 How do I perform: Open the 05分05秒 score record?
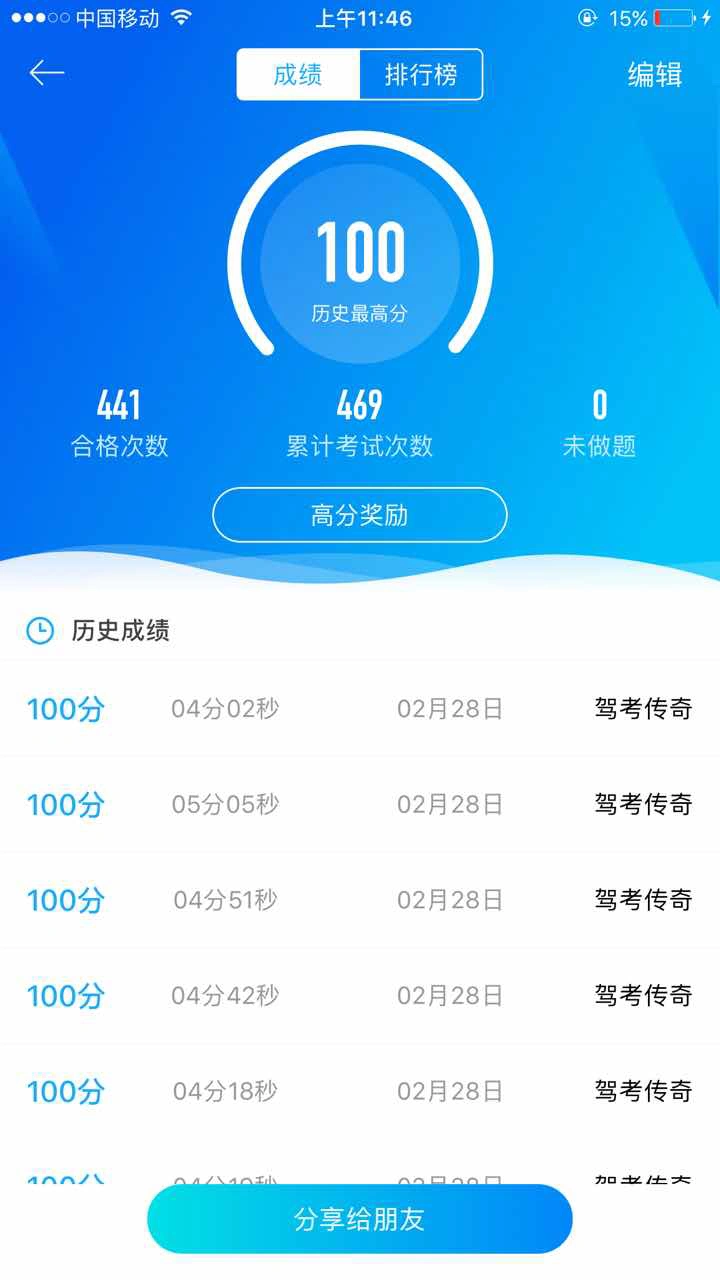point(360,804)
